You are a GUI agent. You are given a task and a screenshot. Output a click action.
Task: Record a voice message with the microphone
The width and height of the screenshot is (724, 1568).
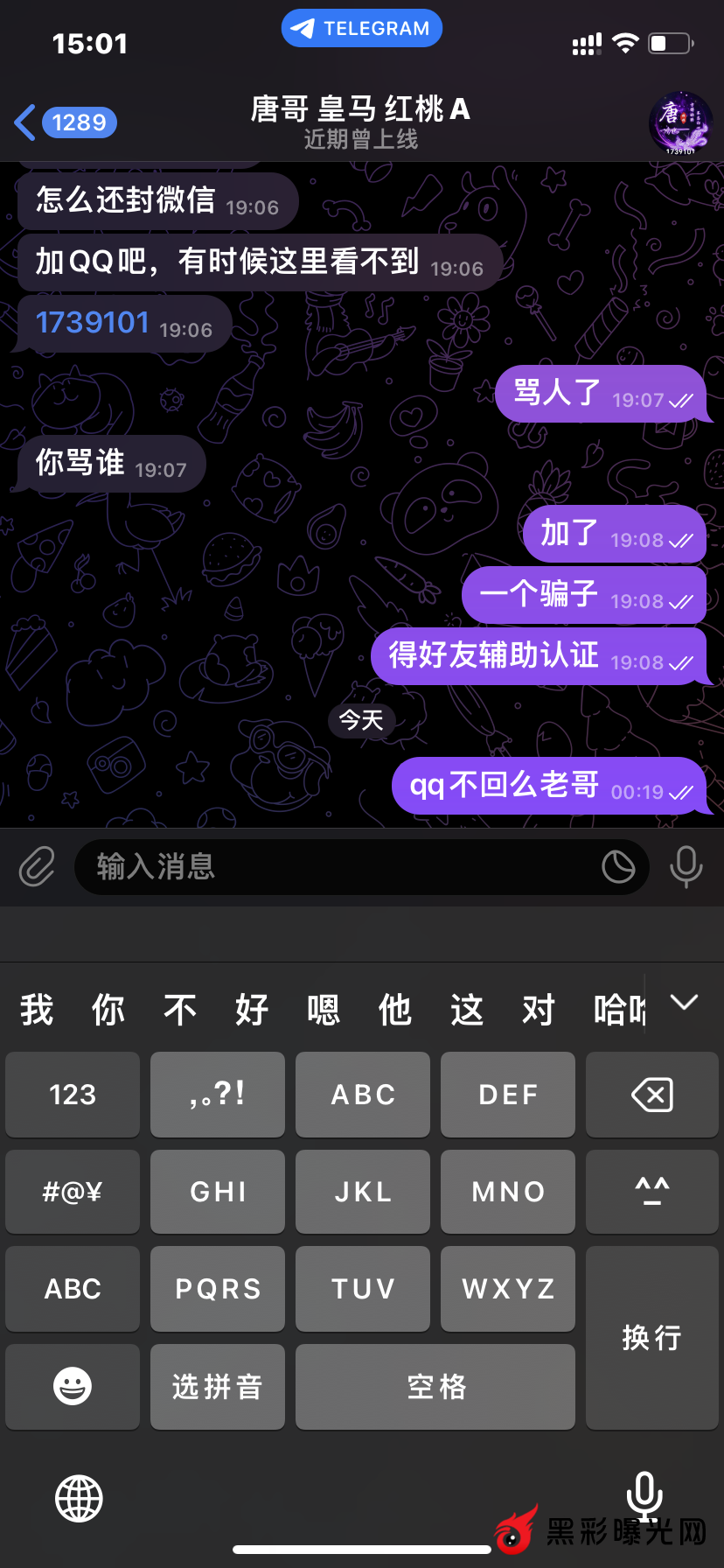click(x=686, y=867)
